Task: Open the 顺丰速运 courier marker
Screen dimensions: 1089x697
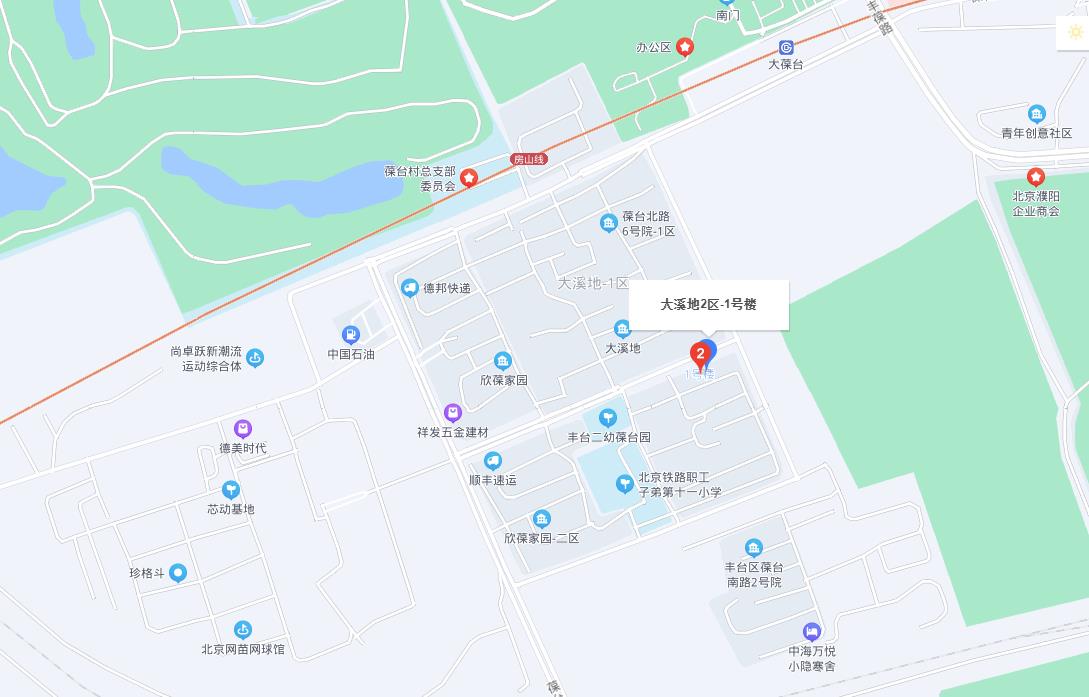Action: click(x=492, y=461)
